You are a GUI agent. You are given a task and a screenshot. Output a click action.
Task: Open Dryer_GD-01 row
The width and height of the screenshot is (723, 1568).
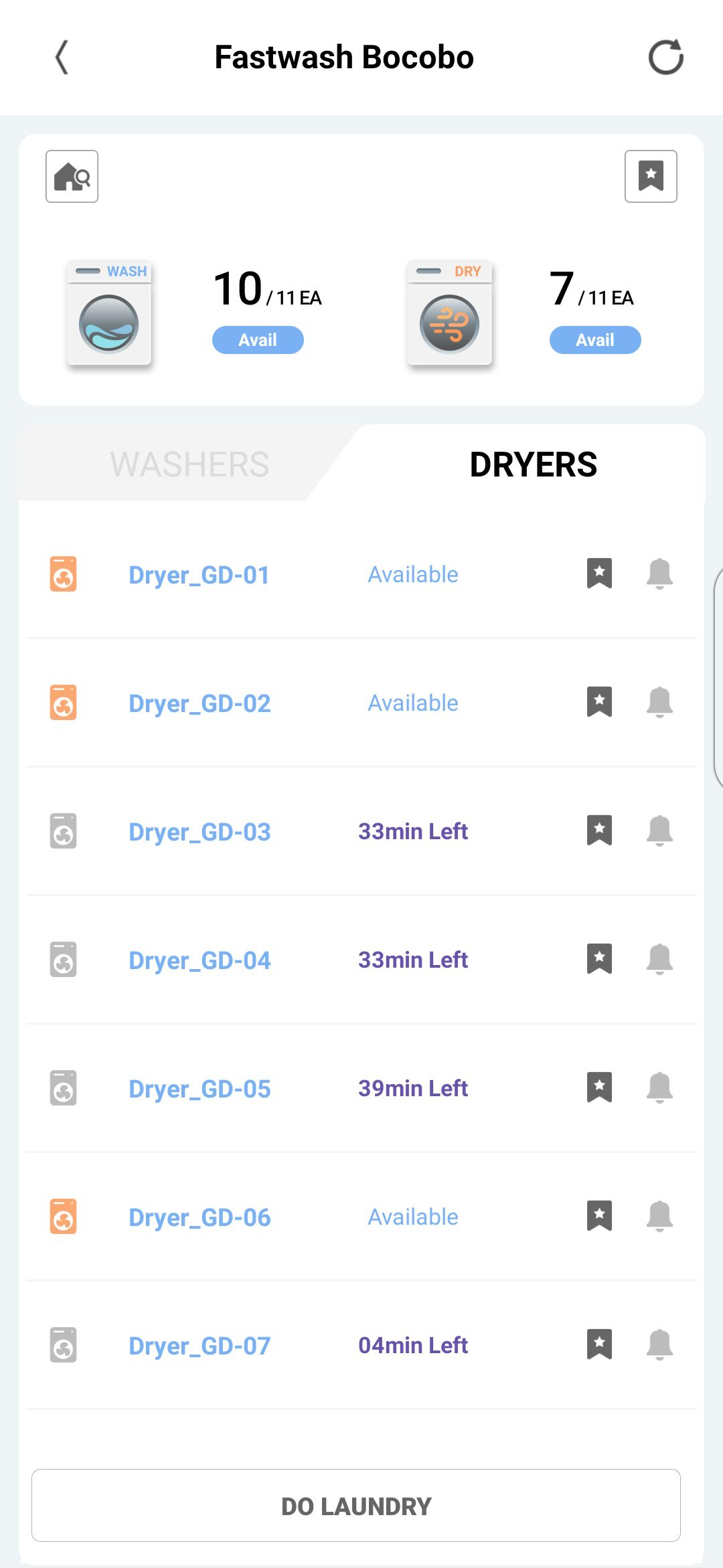[199, 575]
